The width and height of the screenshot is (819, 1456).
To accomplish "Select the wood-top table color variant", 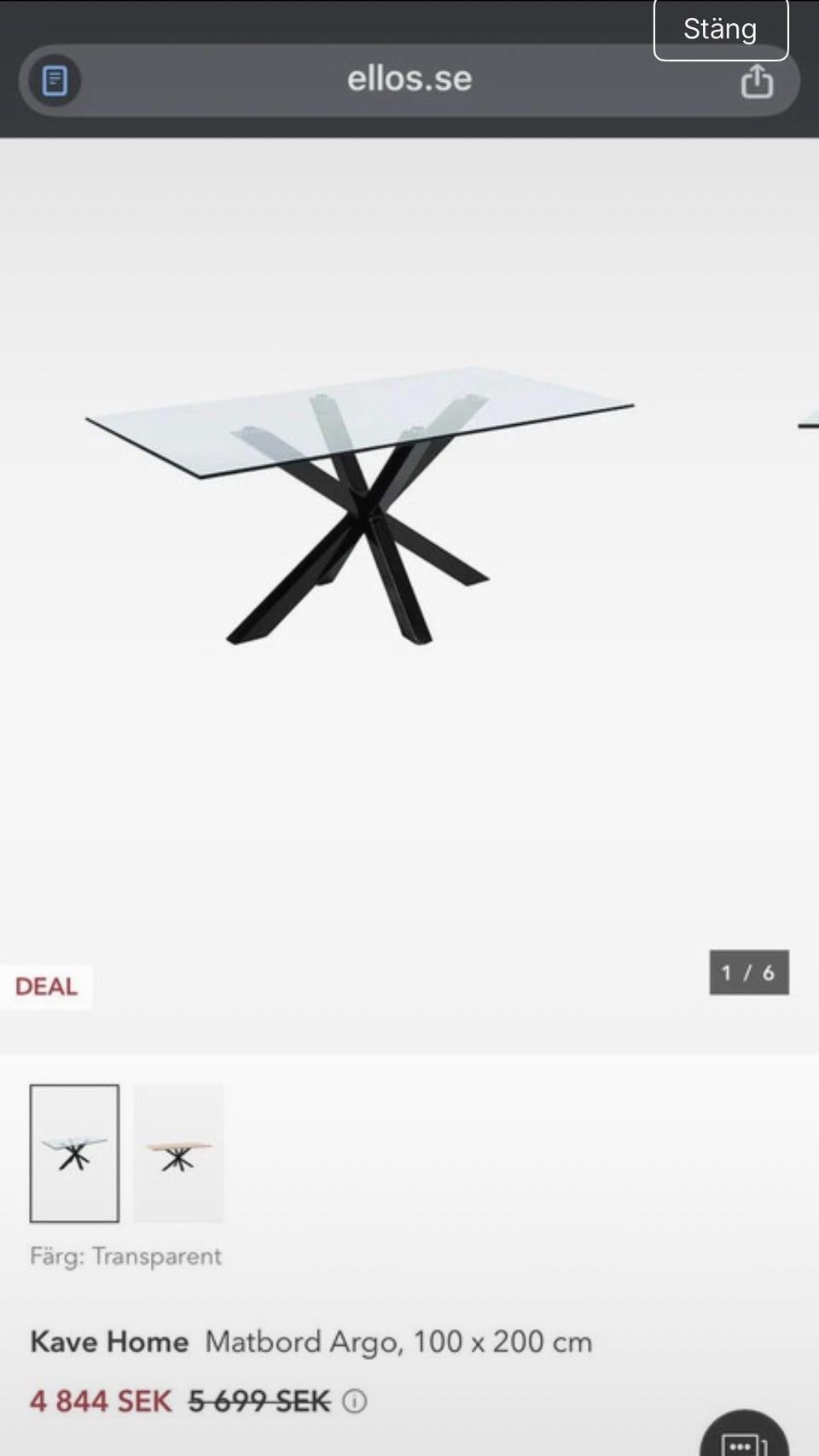I will (178, 1153).
